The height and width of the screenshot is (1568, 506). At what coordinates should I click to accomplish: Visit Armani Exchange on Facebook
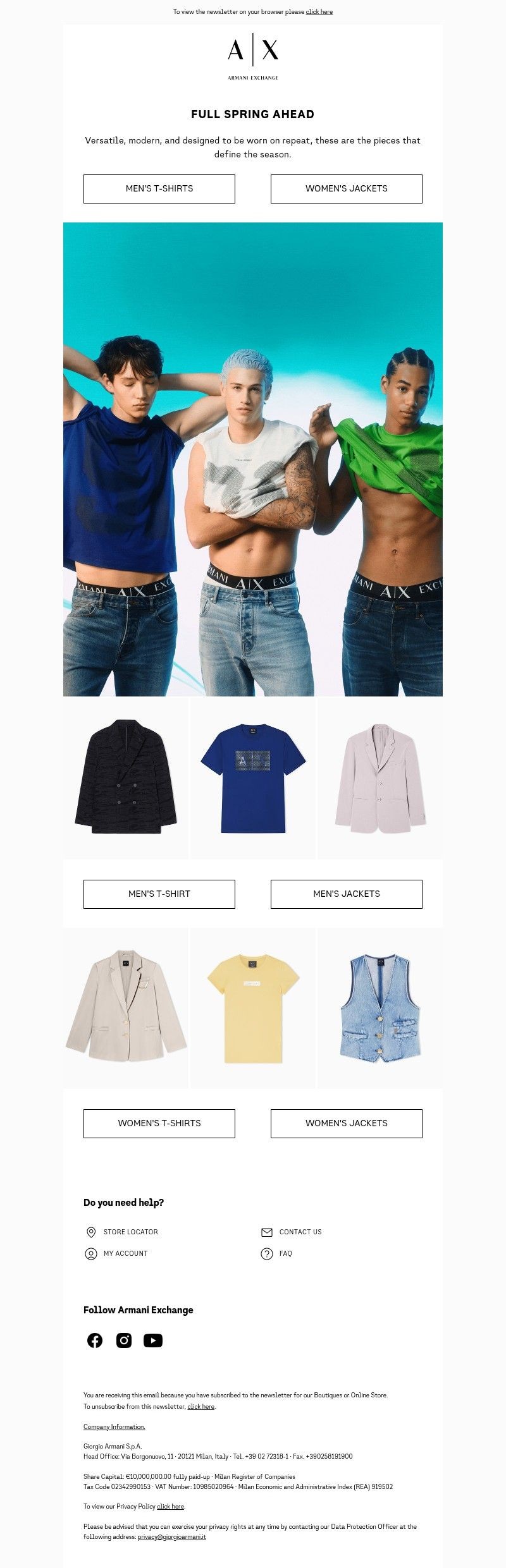(95, 1340)
